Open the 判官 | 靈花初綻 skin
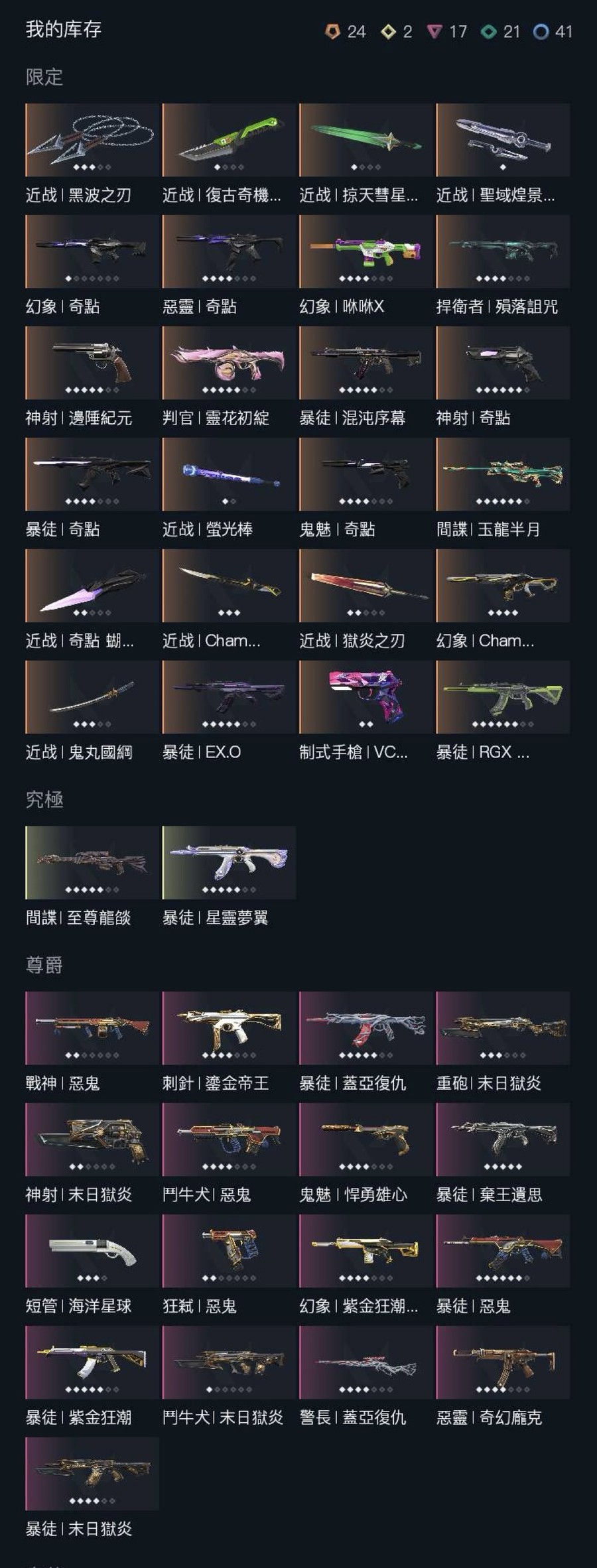Viewport: 597px width, 1568px height. [x=229, y=363]
